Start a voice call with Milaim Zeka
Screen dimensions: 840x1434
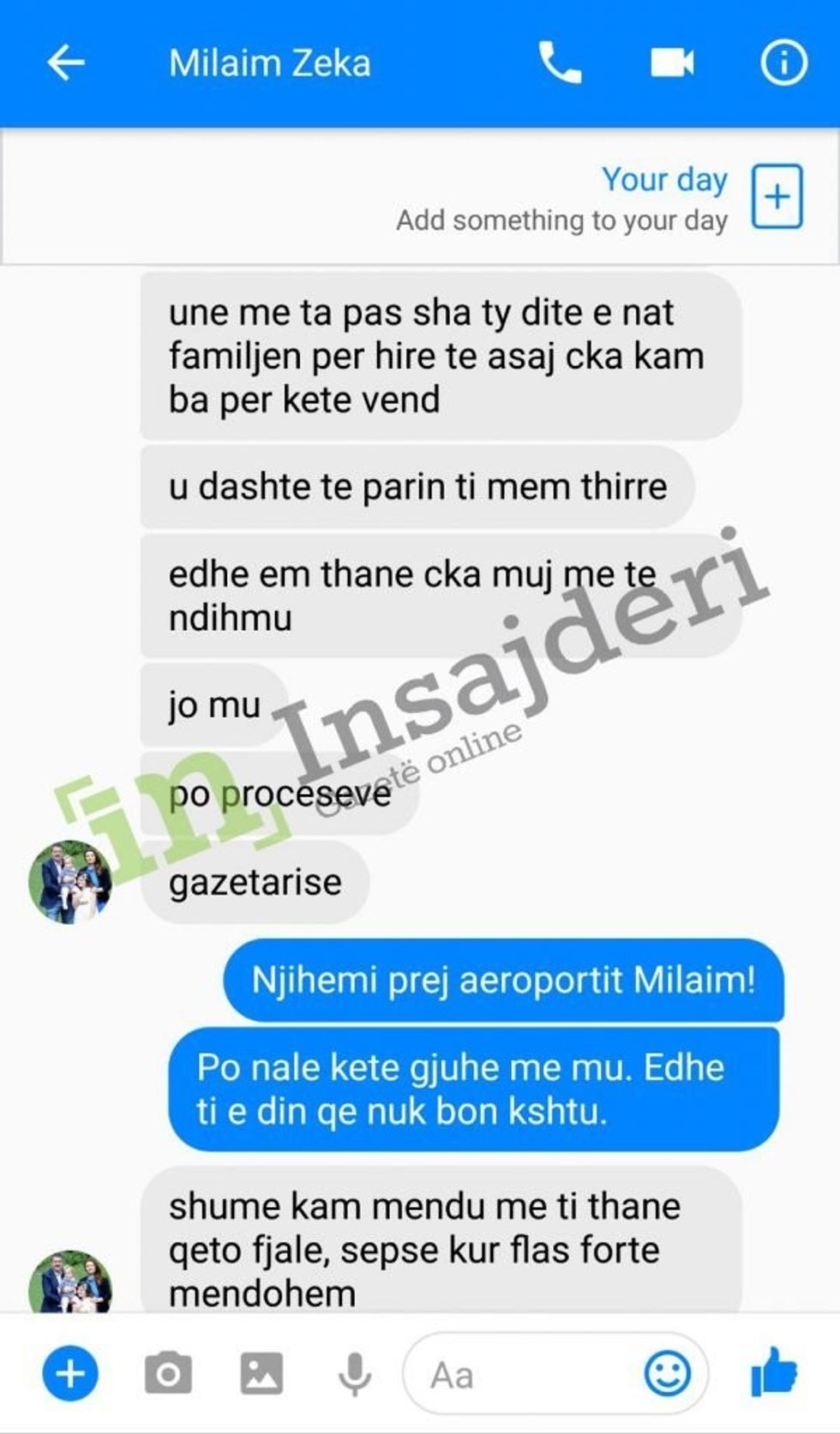coord(560,63)
